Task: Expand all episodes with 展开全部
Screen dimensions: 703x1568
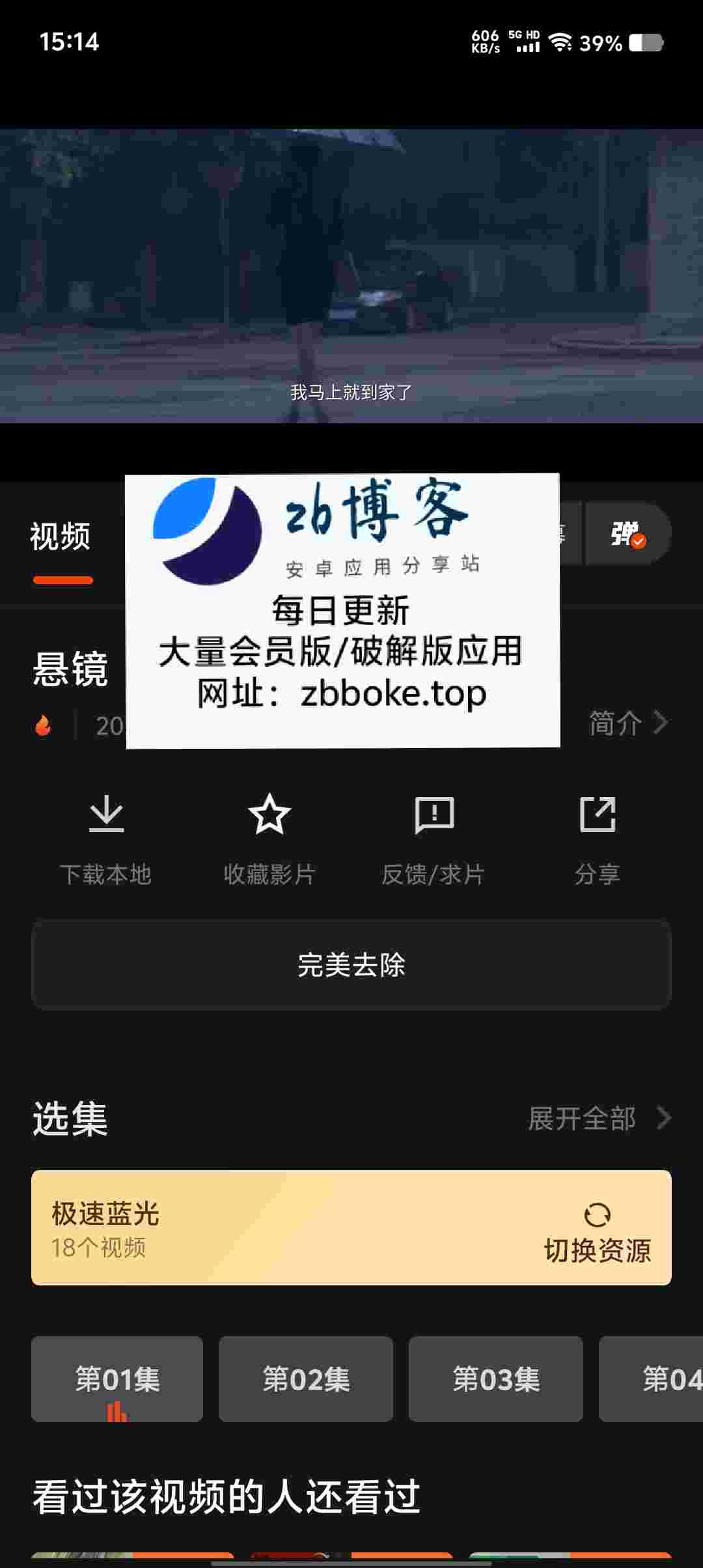Action: click(600, 1119)
